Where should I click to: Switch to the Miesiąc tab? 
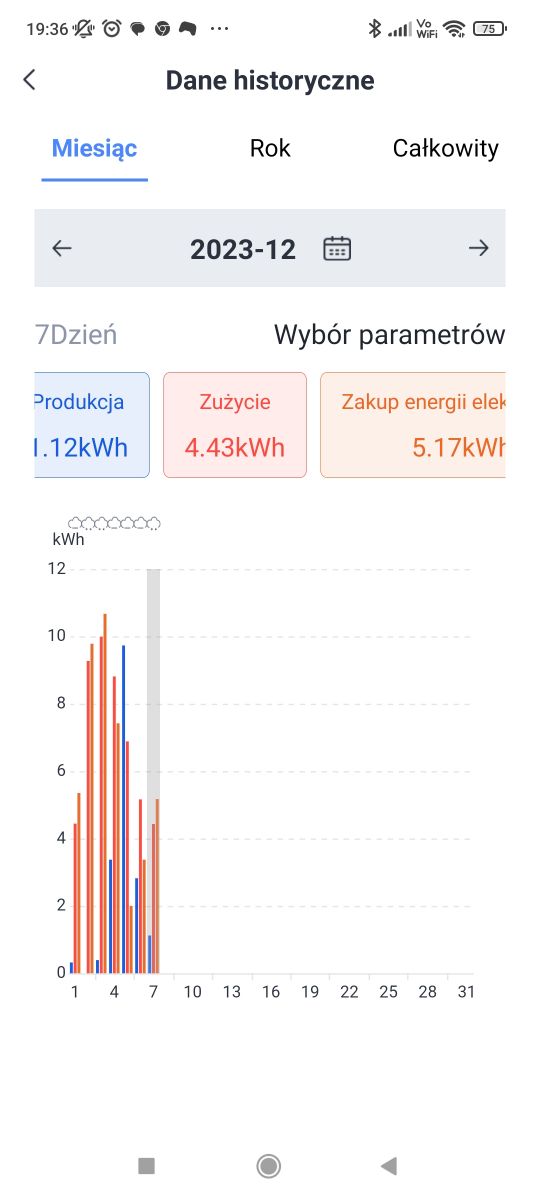(x=94, y=149)
